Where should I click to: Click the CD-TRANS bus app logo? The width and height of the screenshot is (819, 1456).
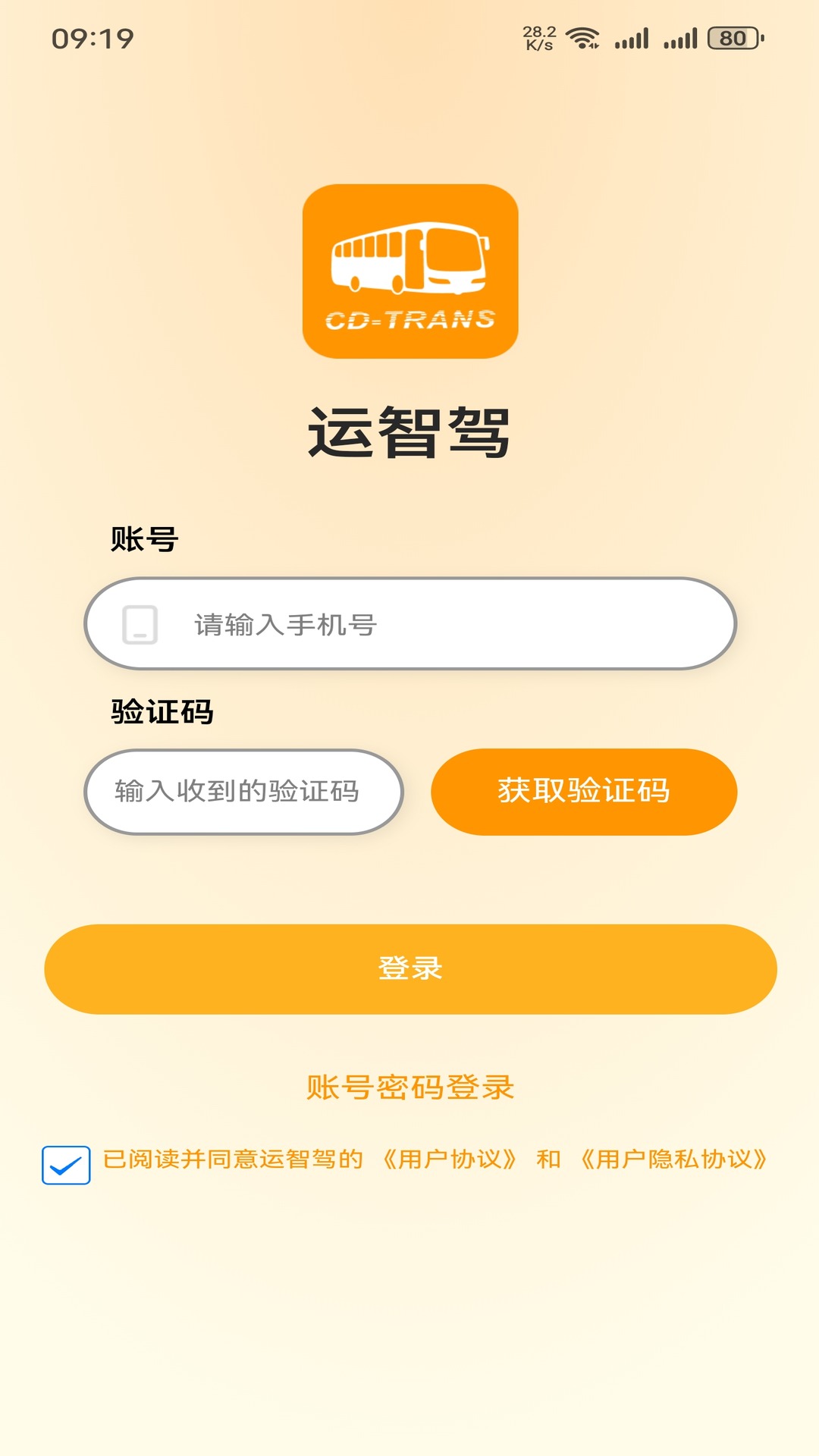[409, 270]
